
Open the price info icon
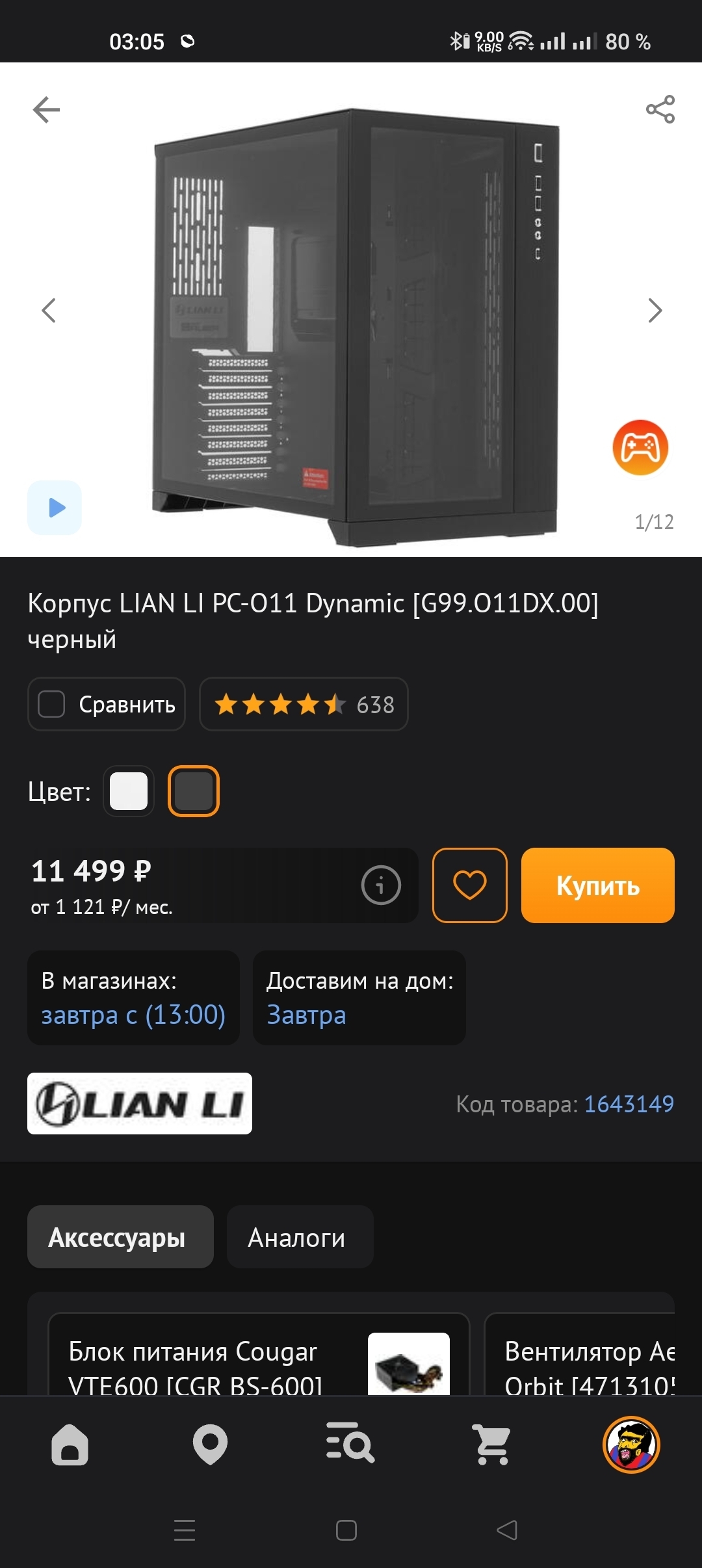(381, 885)
